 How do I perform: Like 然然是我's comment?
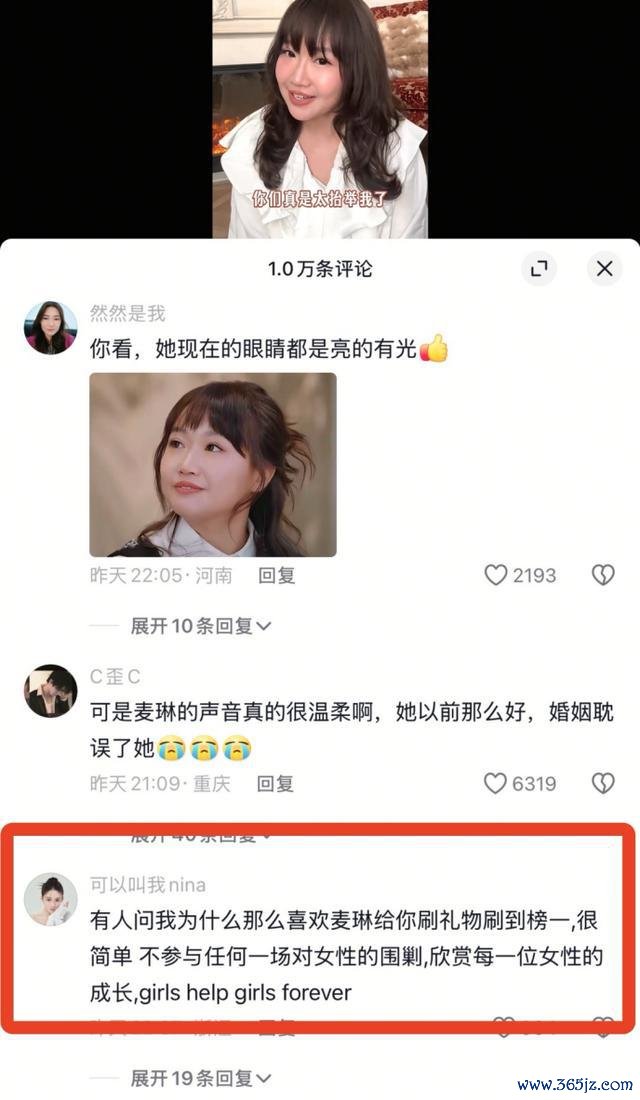496,575
